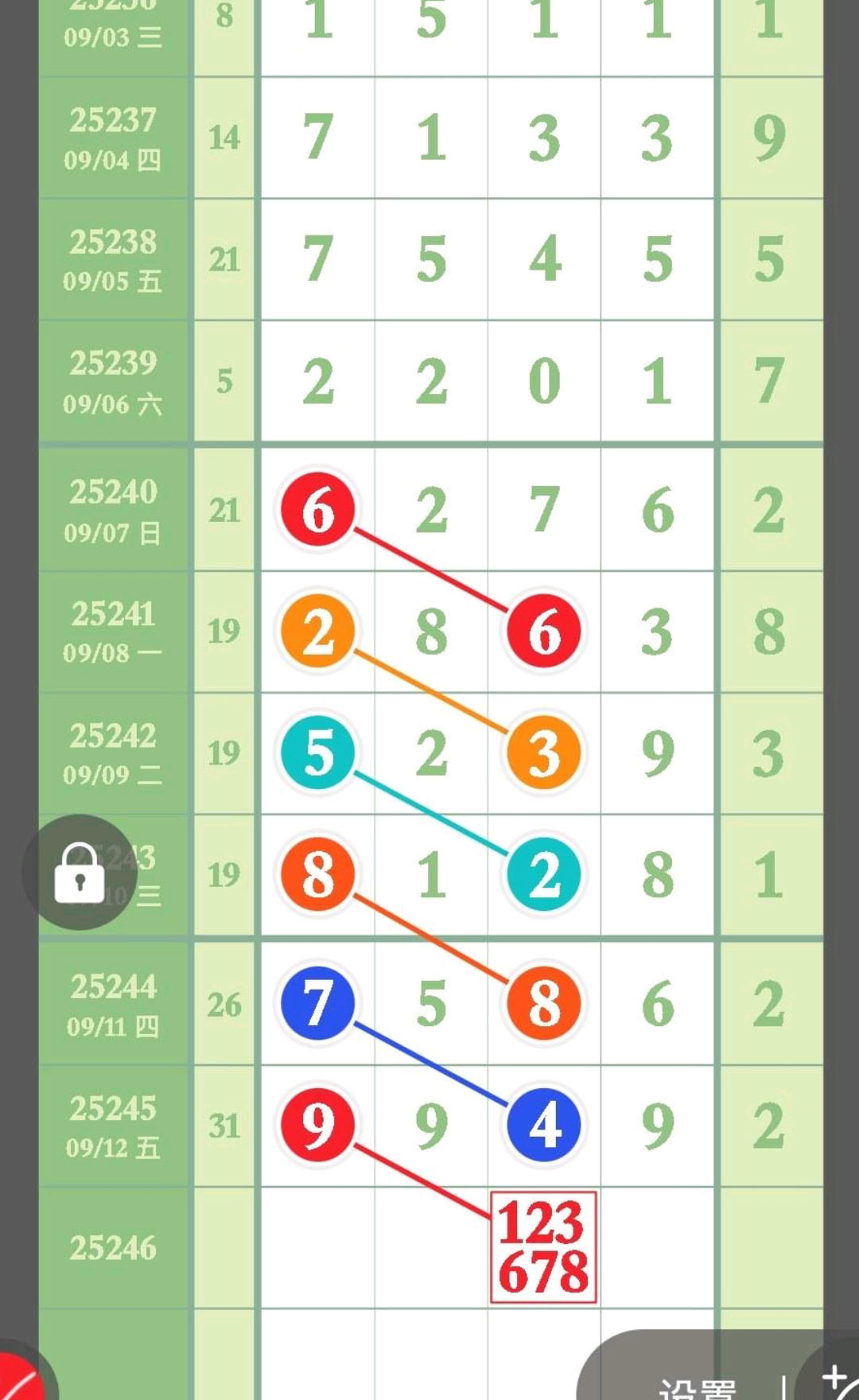859x1400 pixels.
Task: Tap the lock button on the chart
Action: 80,873
